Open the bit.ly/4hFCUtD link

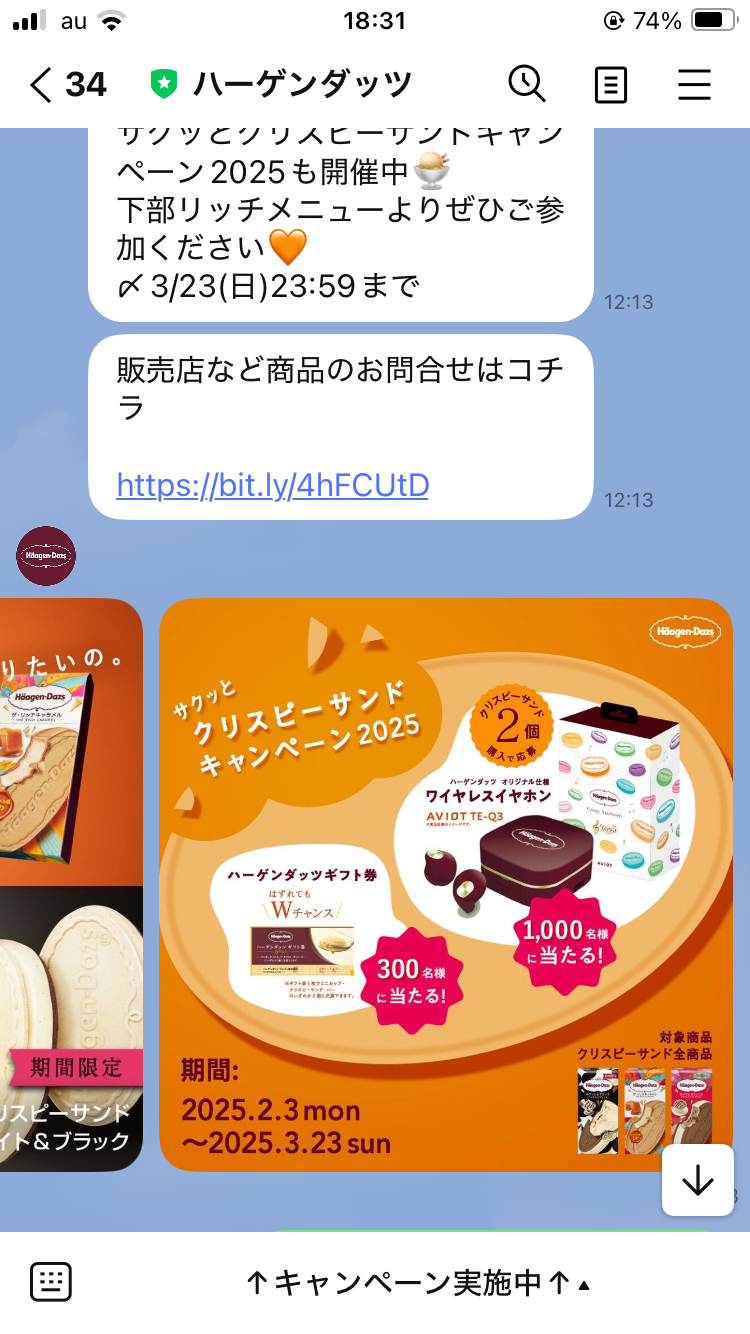click(x=273, y=485)
